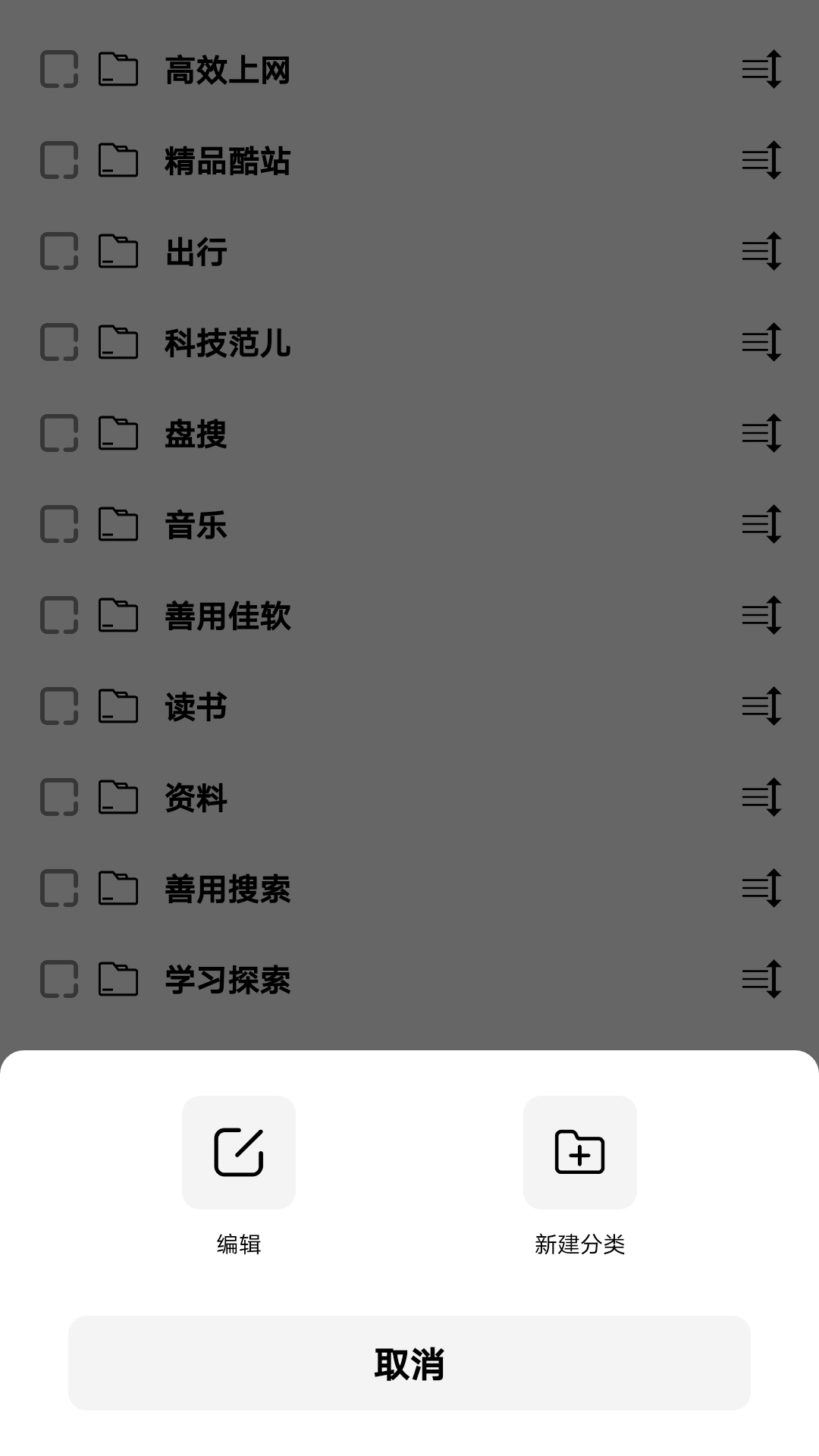The height and width of the screenshot is (1456, 819).
Task: Tick the 出行 folder checkbox
Action: (x=59, y=252)
